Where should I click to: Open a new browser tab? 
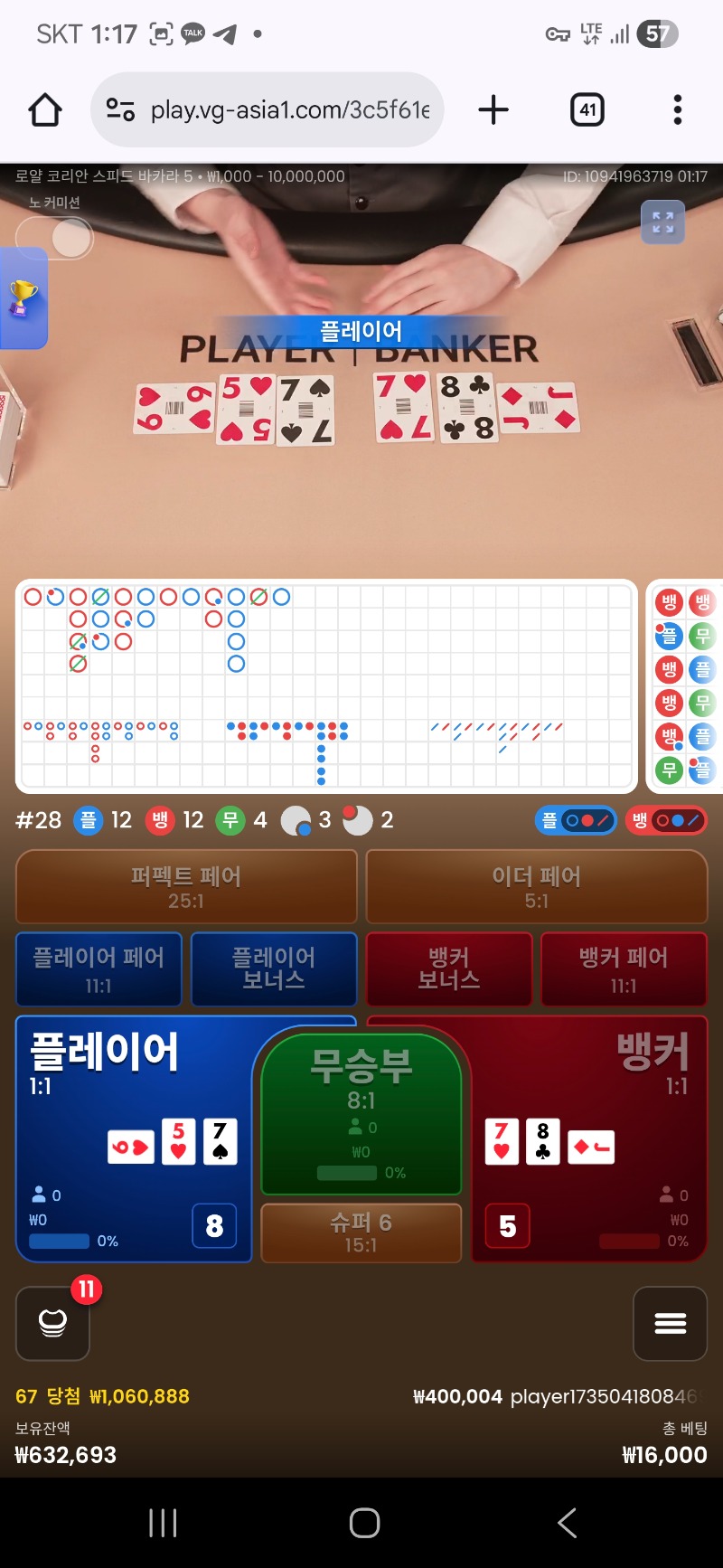click(493, 110)
